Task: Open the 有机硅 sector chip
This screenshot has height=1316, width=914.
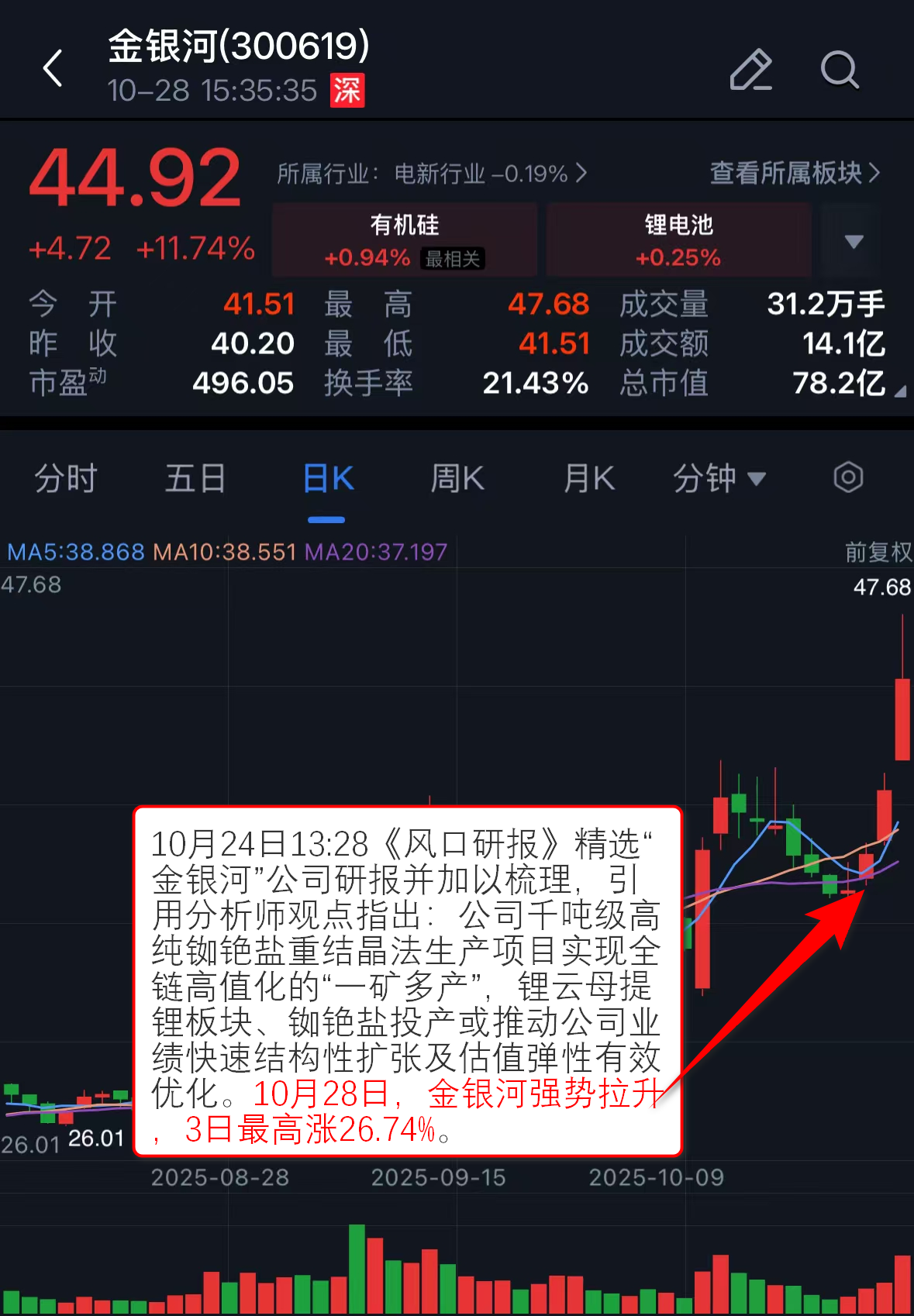Action: [404, 240]
